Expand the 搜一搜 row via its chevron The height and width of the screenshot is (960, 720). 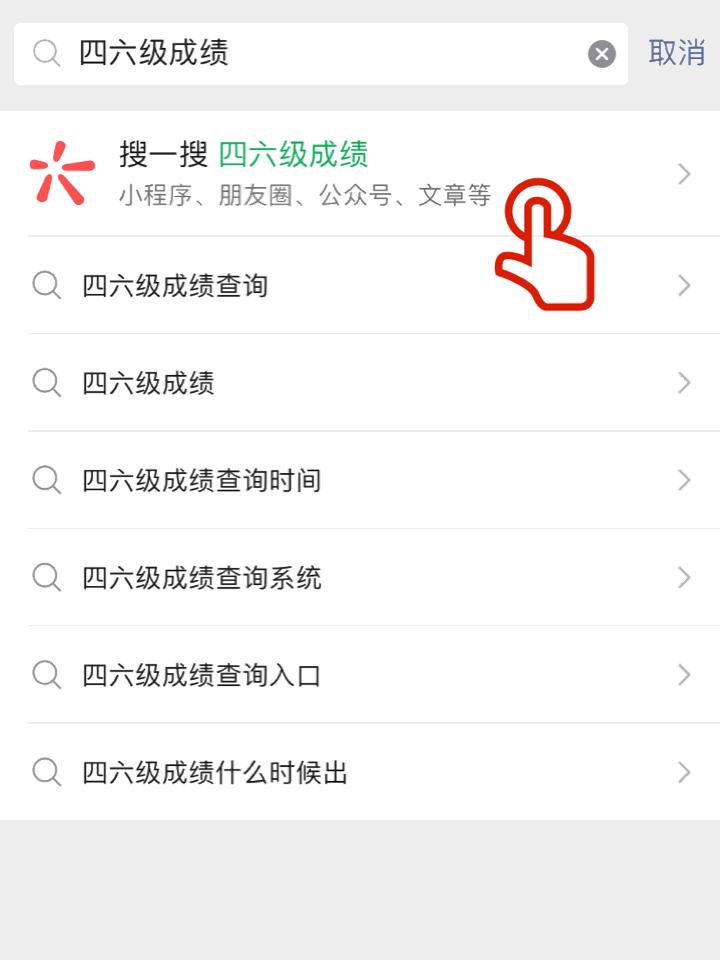point(684,172)
